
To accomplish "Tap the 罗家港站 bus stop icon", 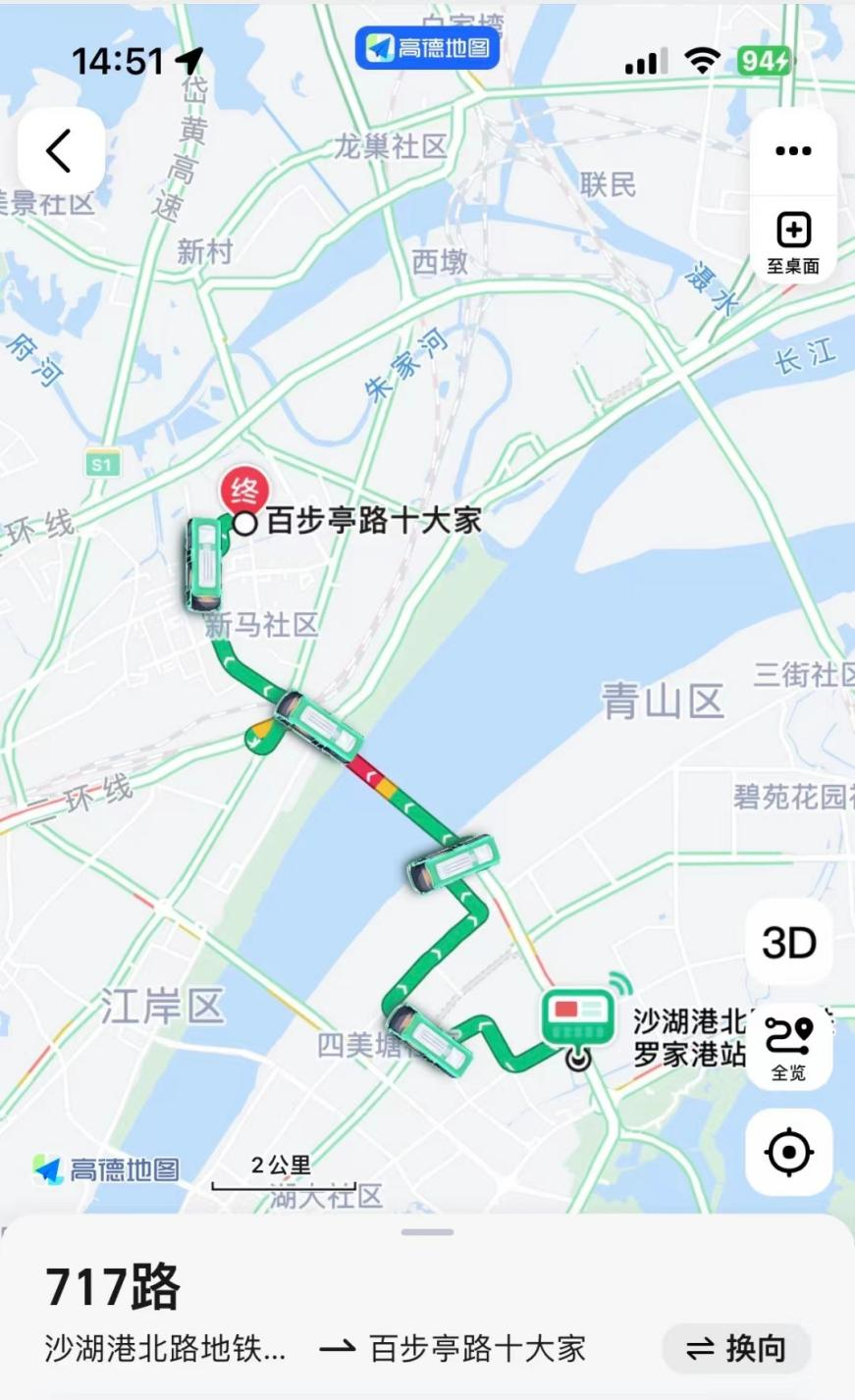I will pyautogui.click(x=578, y=1018).
